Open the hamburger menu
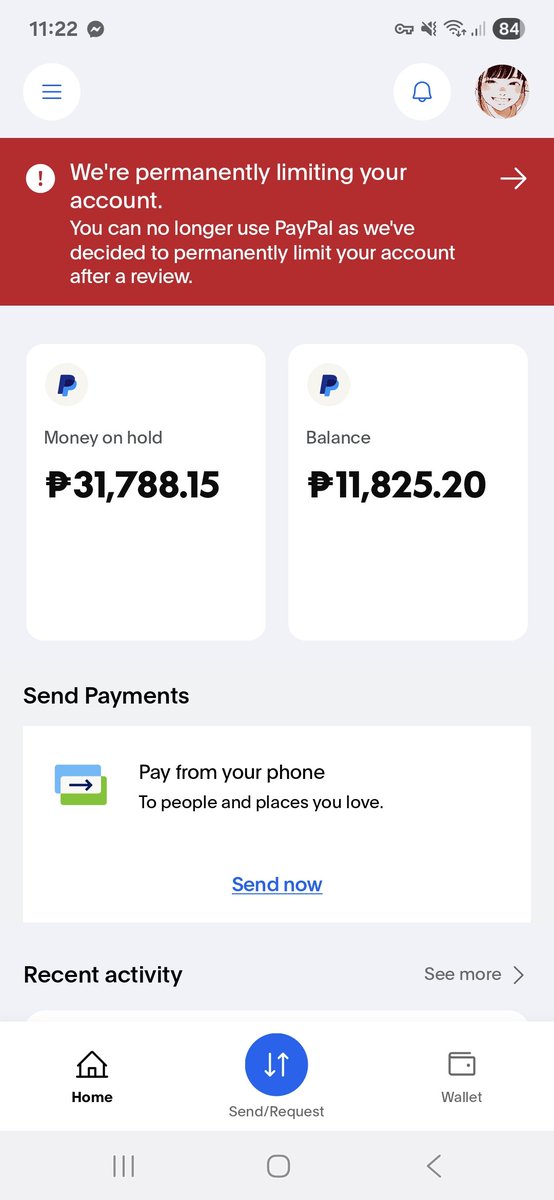 click(x=52, y=92)
